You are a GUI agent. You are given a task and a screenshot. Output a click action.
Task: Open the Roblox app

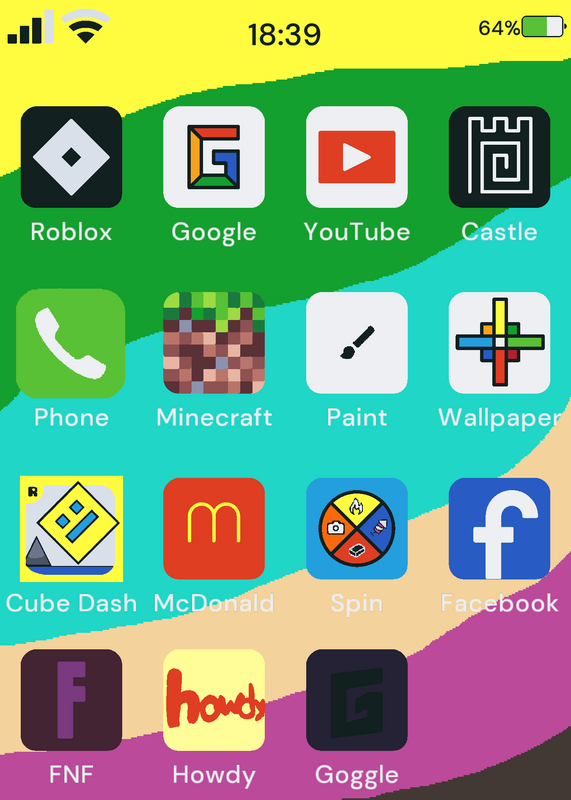click(71, 157)
